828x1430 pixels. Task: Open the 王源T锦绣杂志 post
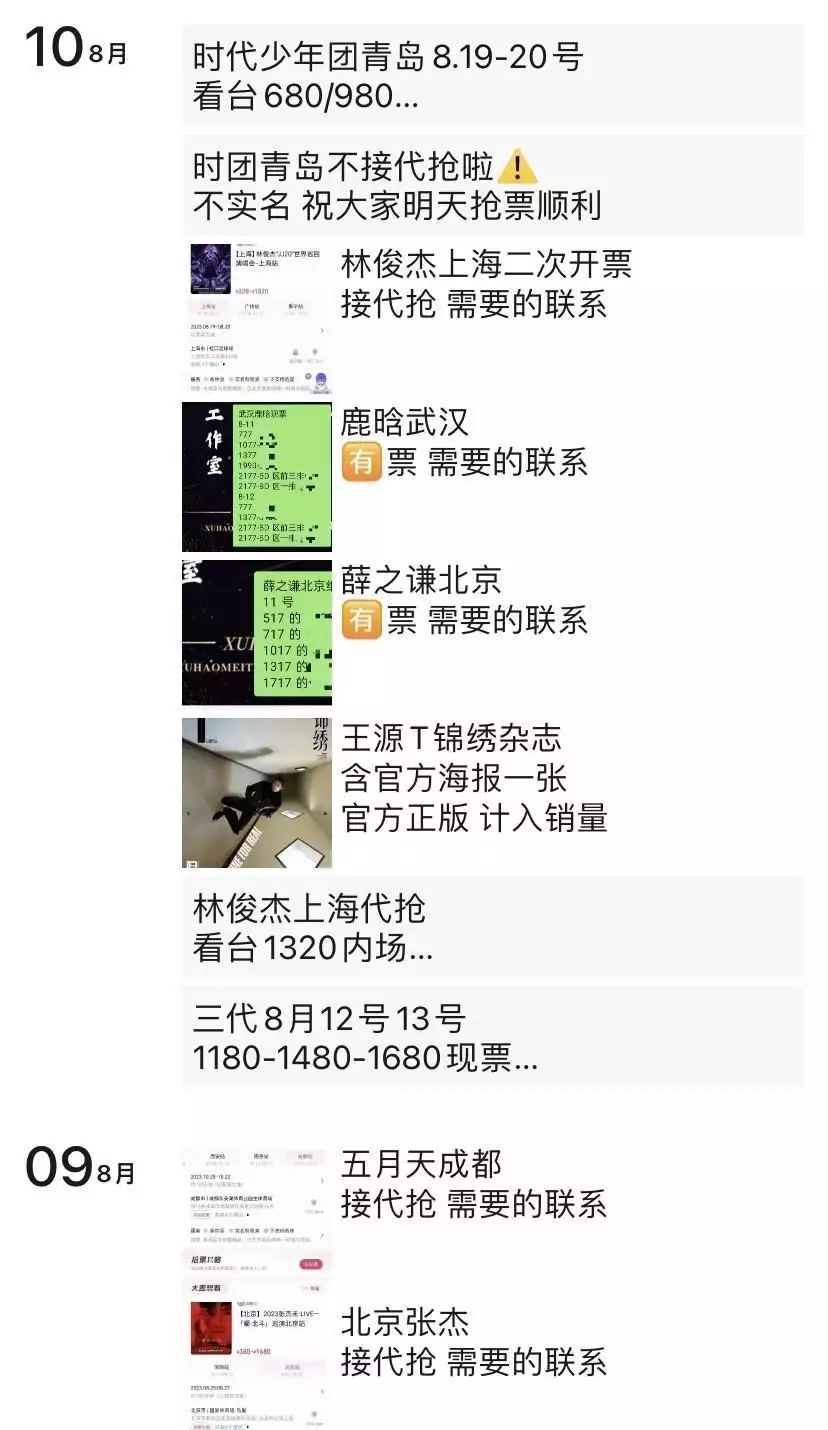(x=493, y=792)
